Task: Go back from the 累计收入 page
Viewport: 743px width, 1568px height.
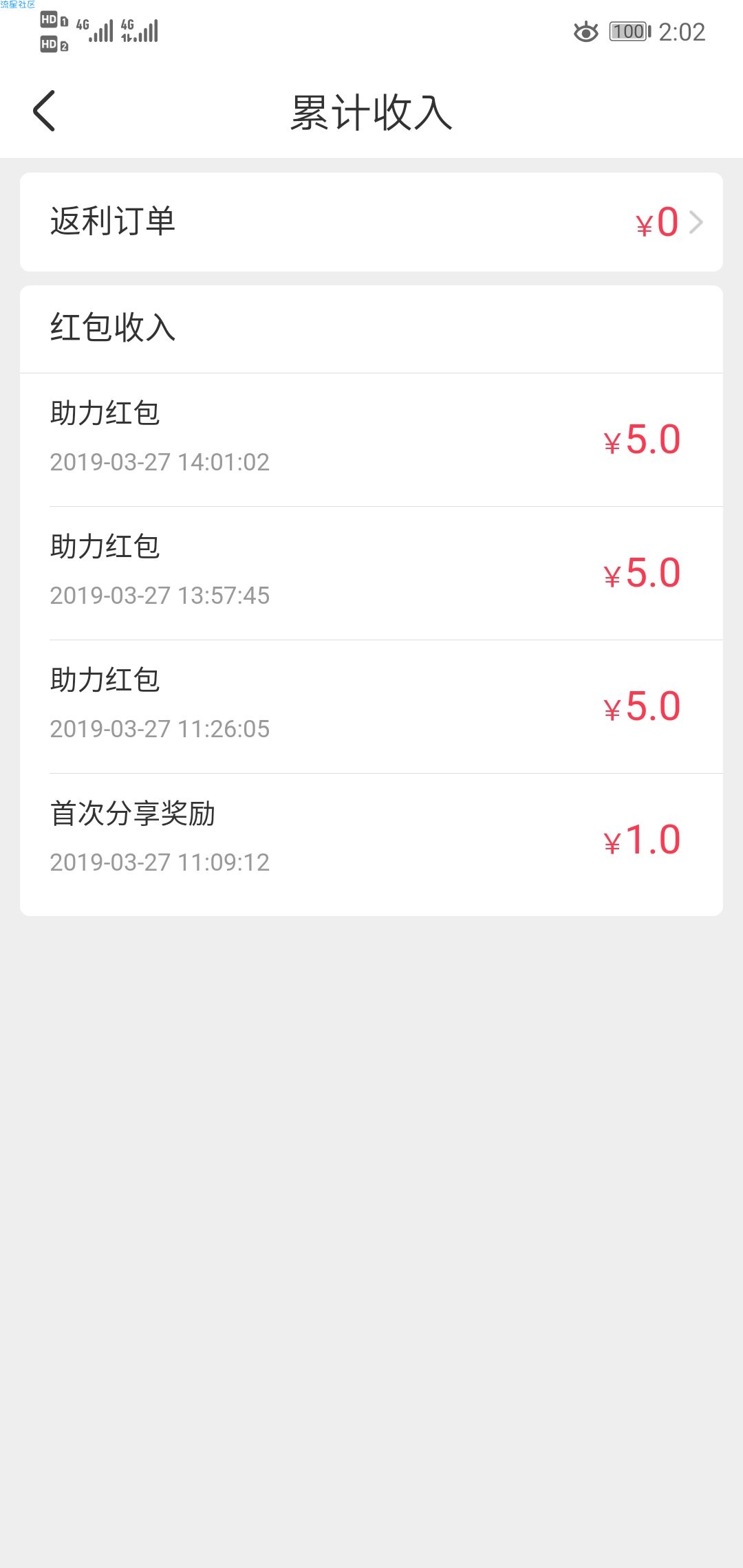Action: tap(44, 111)
